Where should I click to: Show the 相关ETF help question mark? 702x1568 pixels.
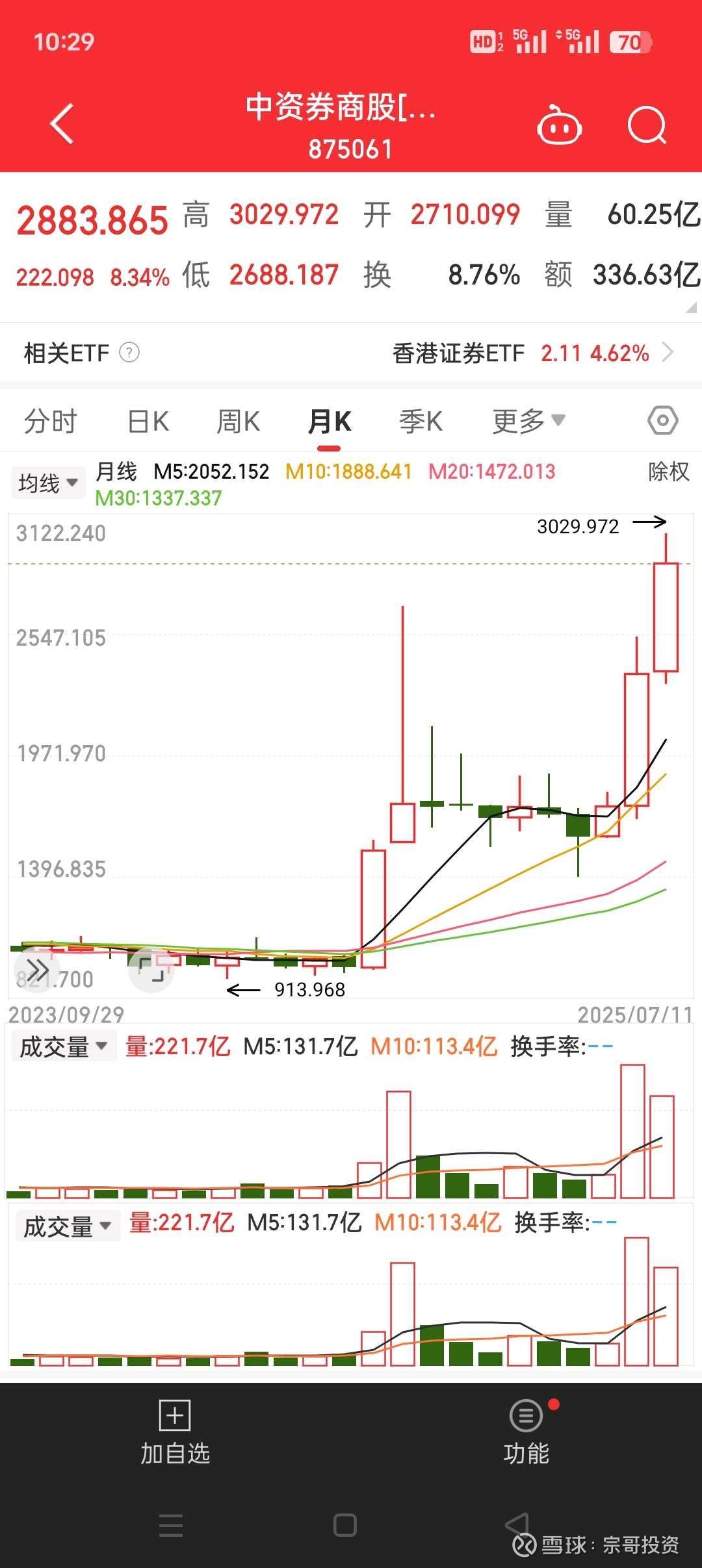129,353
